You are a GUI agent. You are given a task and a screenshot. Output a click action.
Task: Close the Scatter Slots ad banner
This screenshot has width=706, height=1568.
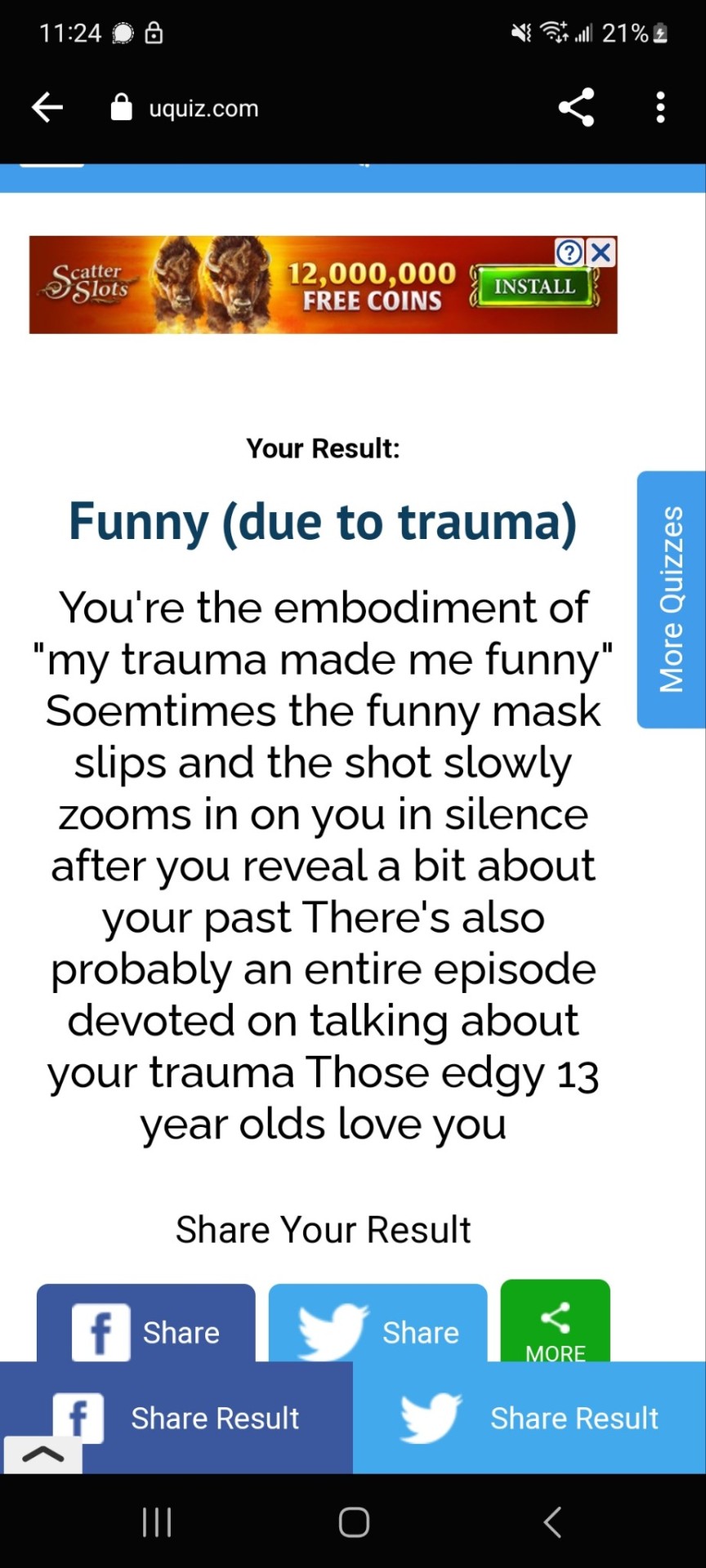601,252
